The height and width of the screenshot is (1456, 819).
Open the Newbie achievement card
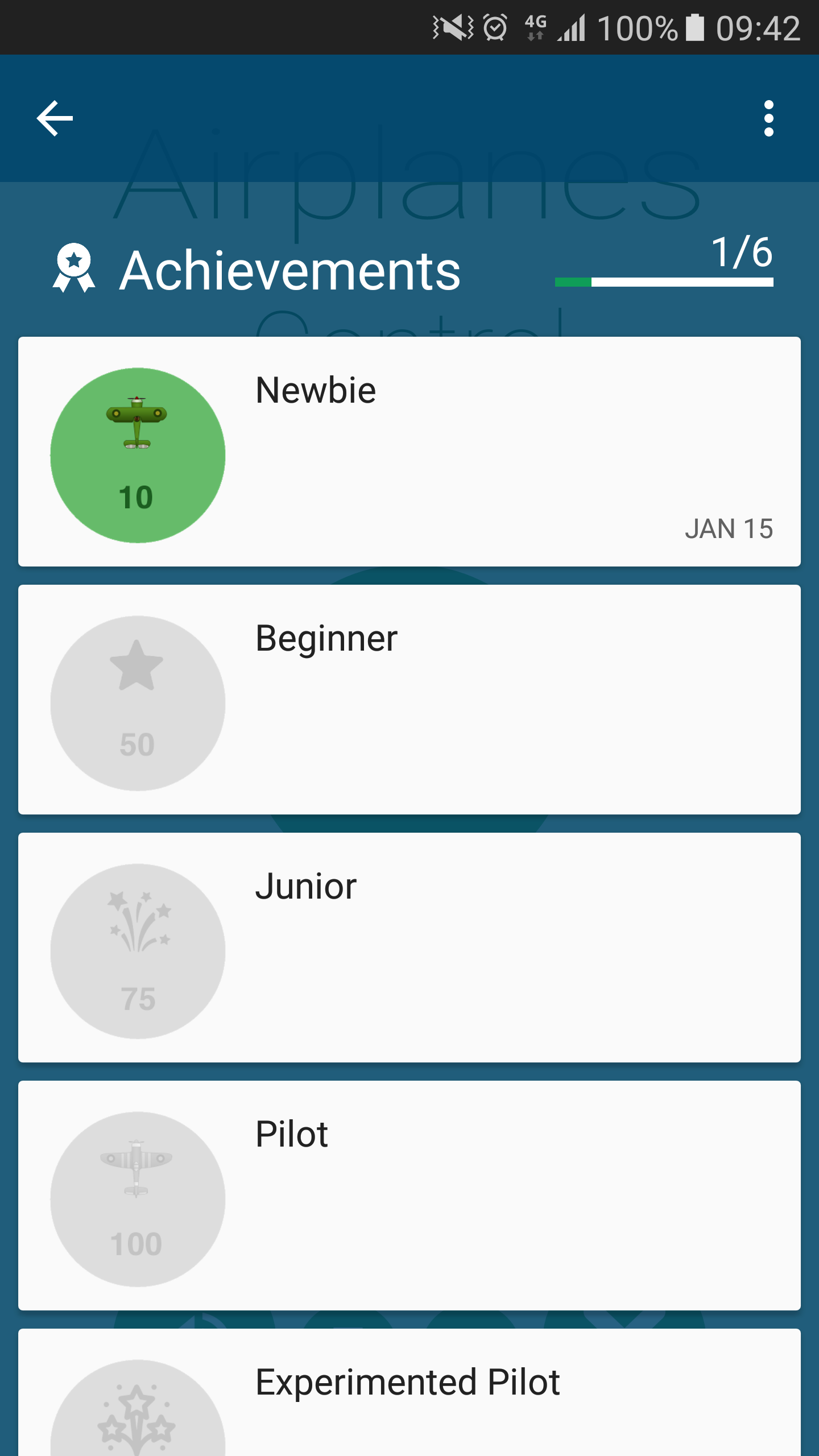coord(409,452)
